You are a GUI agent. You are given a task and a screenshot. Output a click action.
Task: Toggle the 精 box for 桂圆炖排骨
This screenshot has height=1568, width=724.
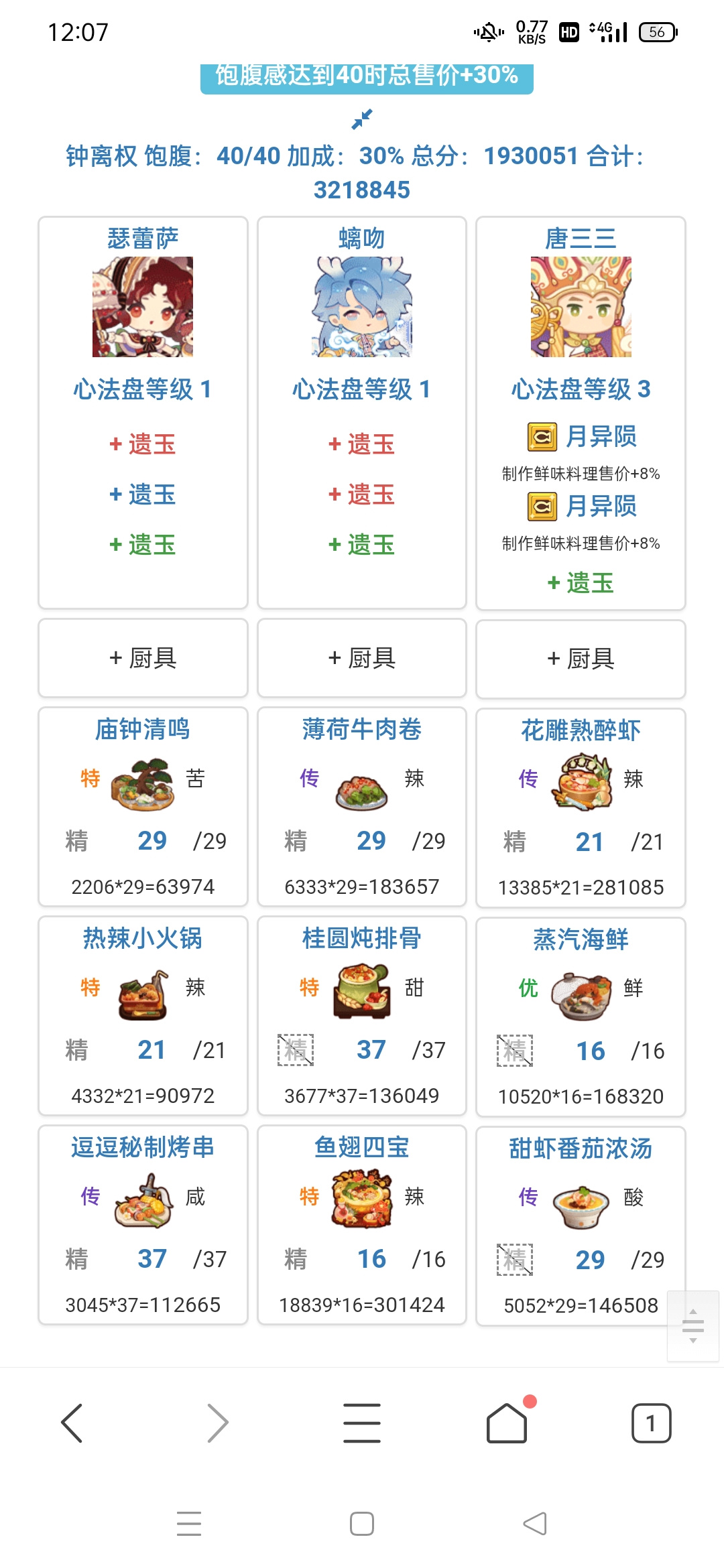pos(296,1050)
